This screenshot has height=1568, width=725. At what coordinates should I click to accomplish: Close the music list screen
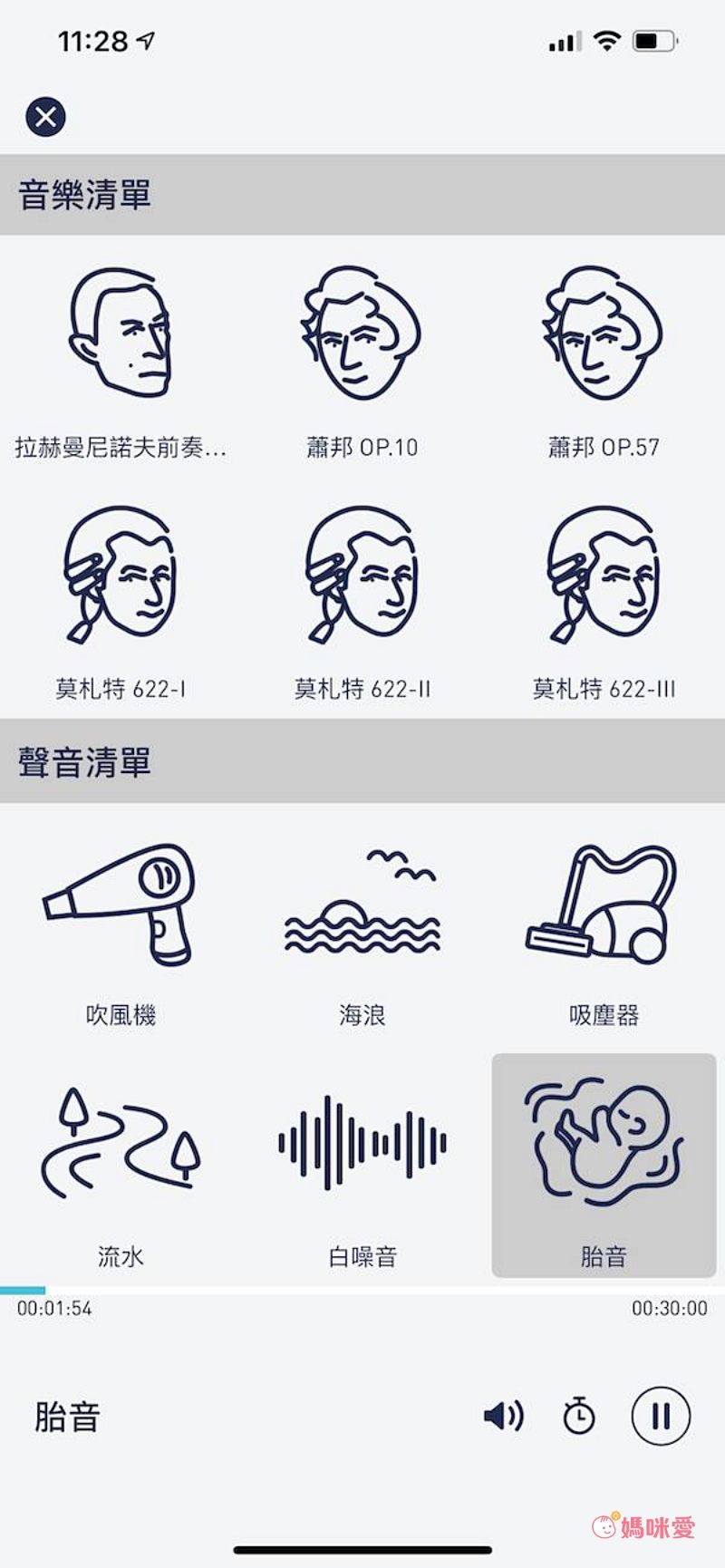click(x=45, y=116)
